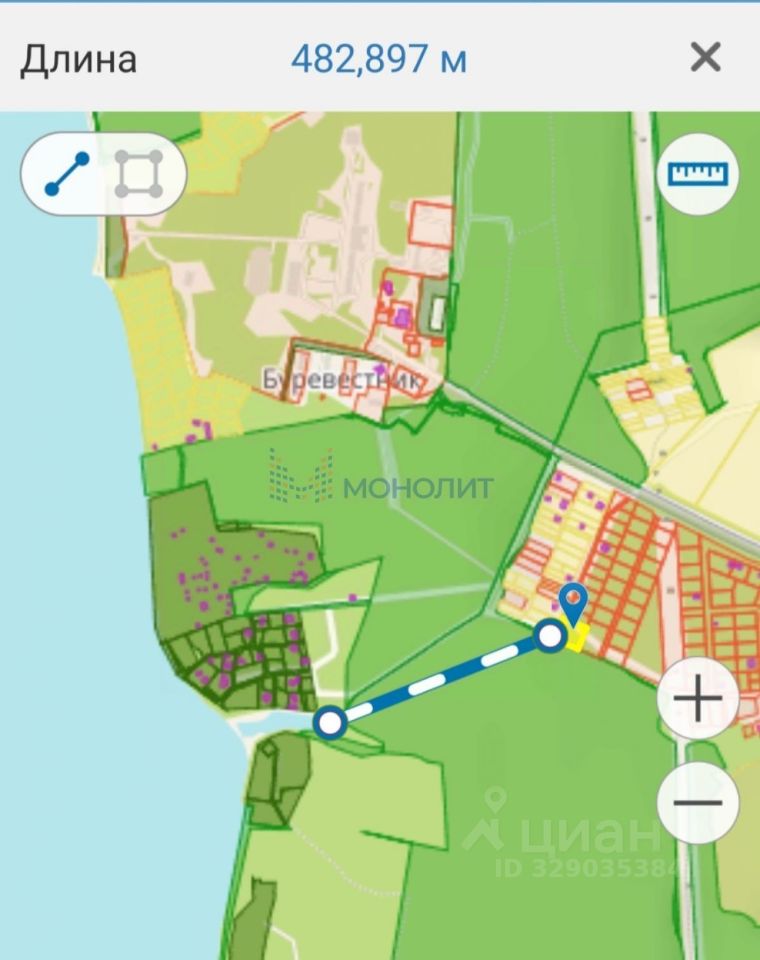Zoom in on the map
This screenshot has height=960, width=760.
pos(697,698)
